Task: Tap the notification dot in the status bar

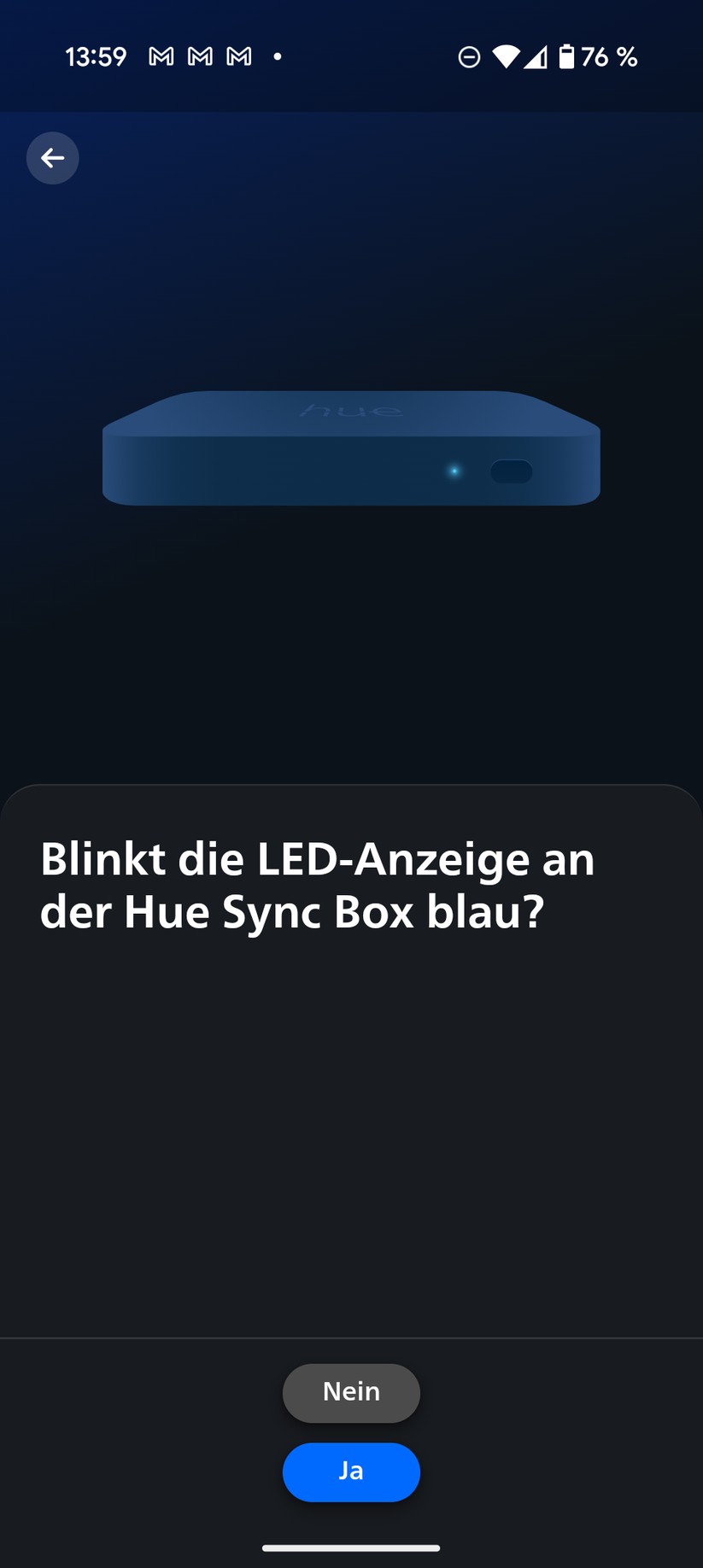Action: [277, 56]
